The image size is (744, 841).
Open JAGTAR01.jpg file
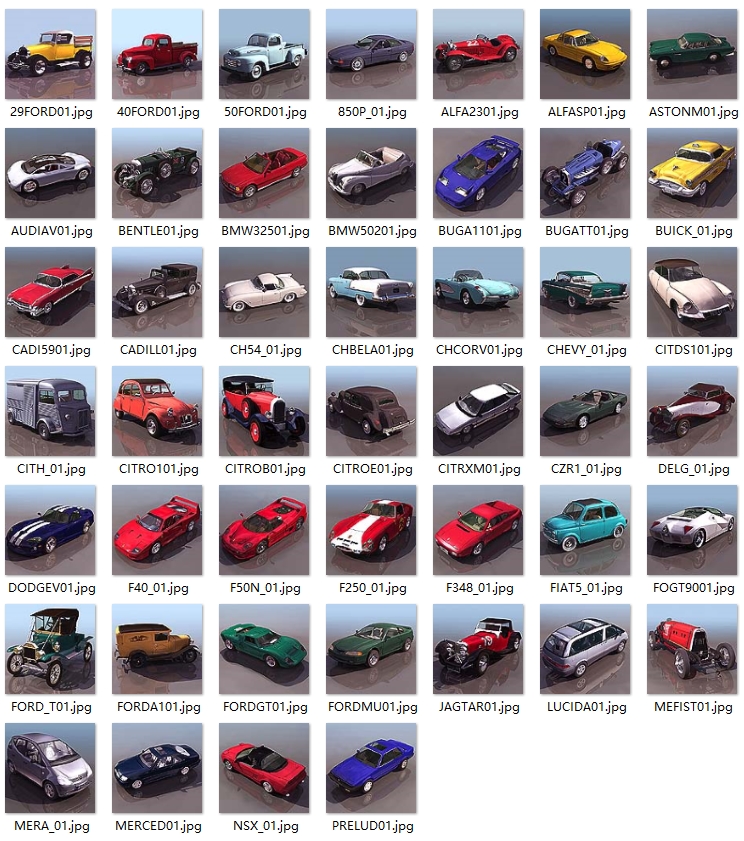[478, 649]
